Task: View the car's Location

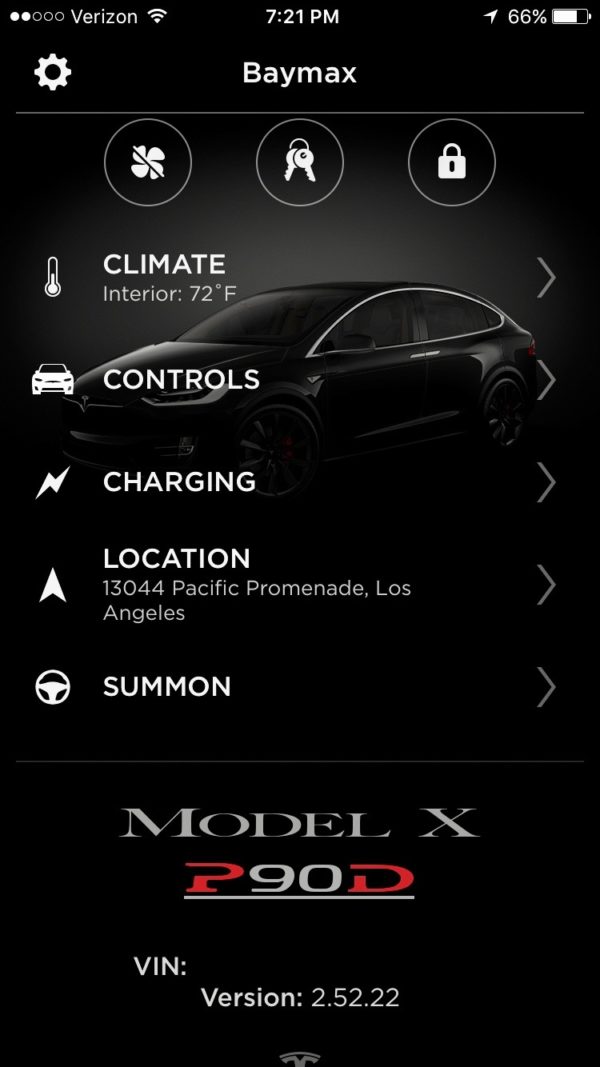Action: pos(299,585)
